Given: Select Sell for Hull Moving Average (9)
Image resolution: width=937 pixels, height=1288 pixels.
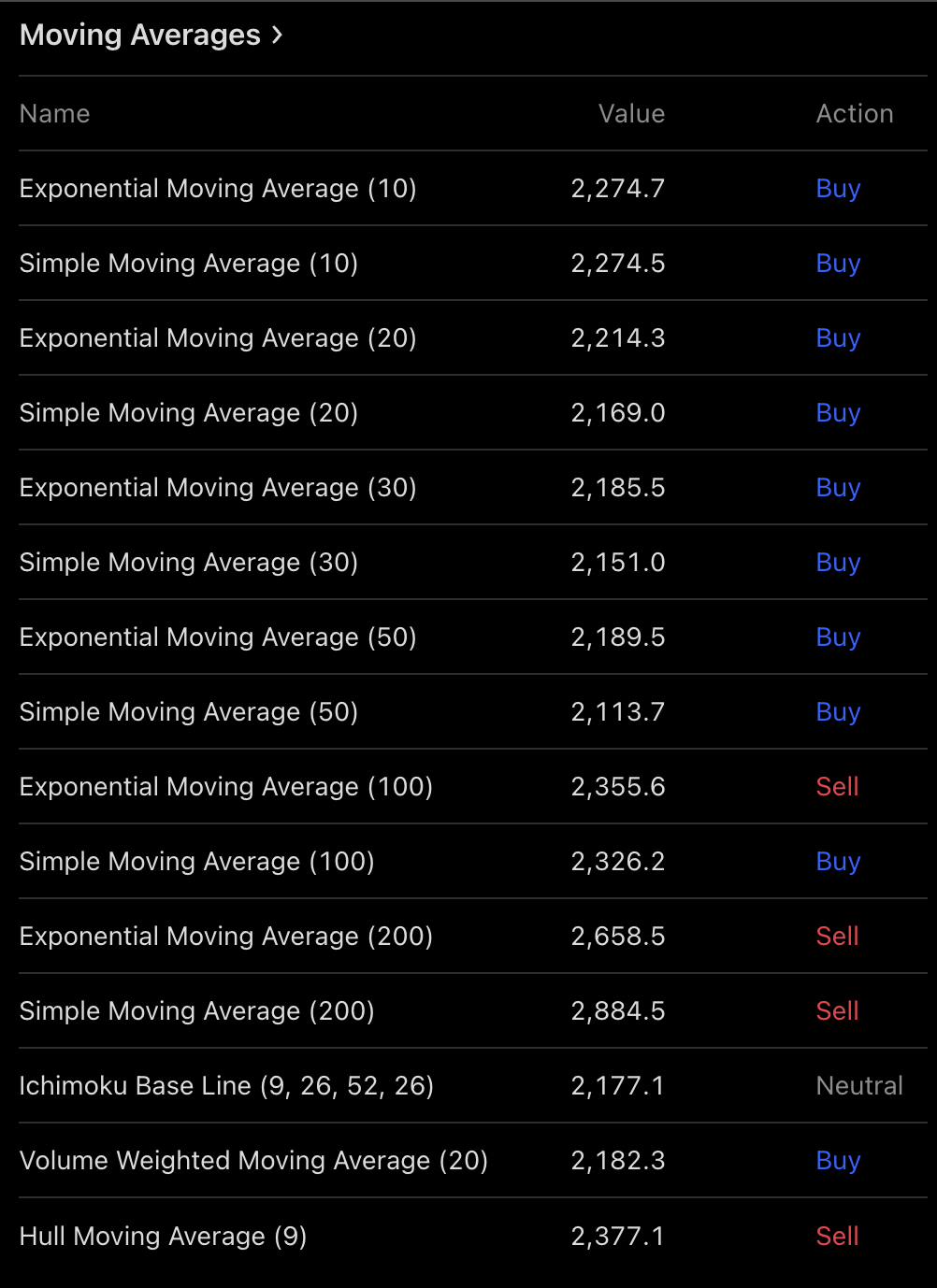Looking at the screenshot, I should point(836,1235).
